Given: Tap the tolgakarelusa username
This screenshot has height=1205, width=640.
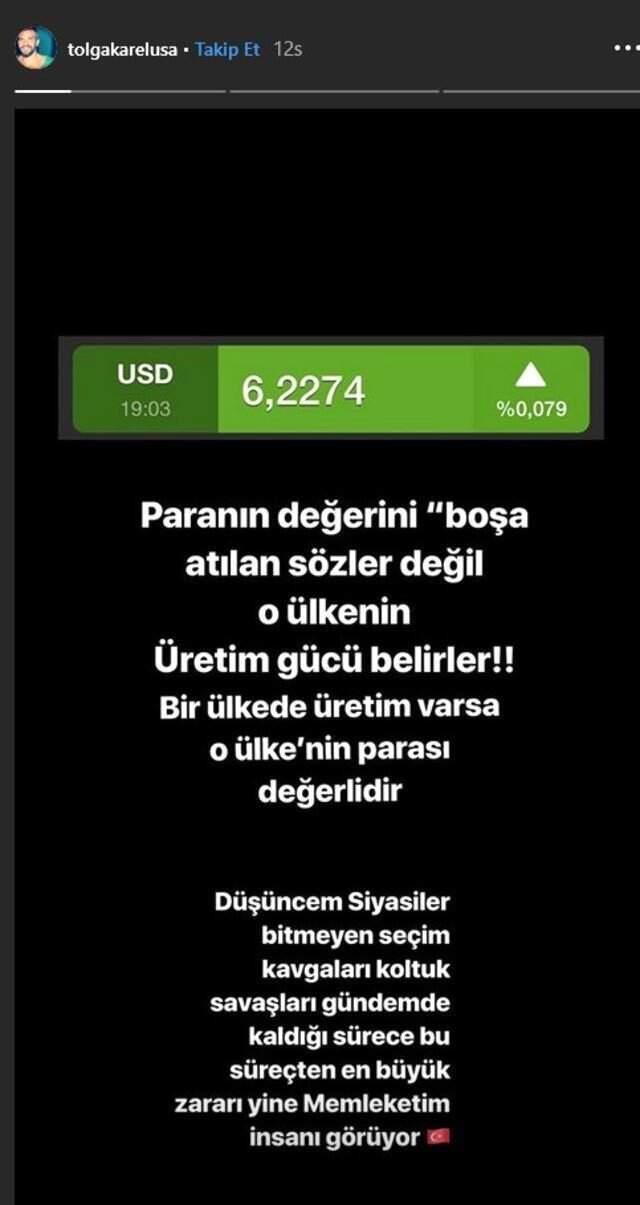Looking at the screenshot, I should (122, 48).
